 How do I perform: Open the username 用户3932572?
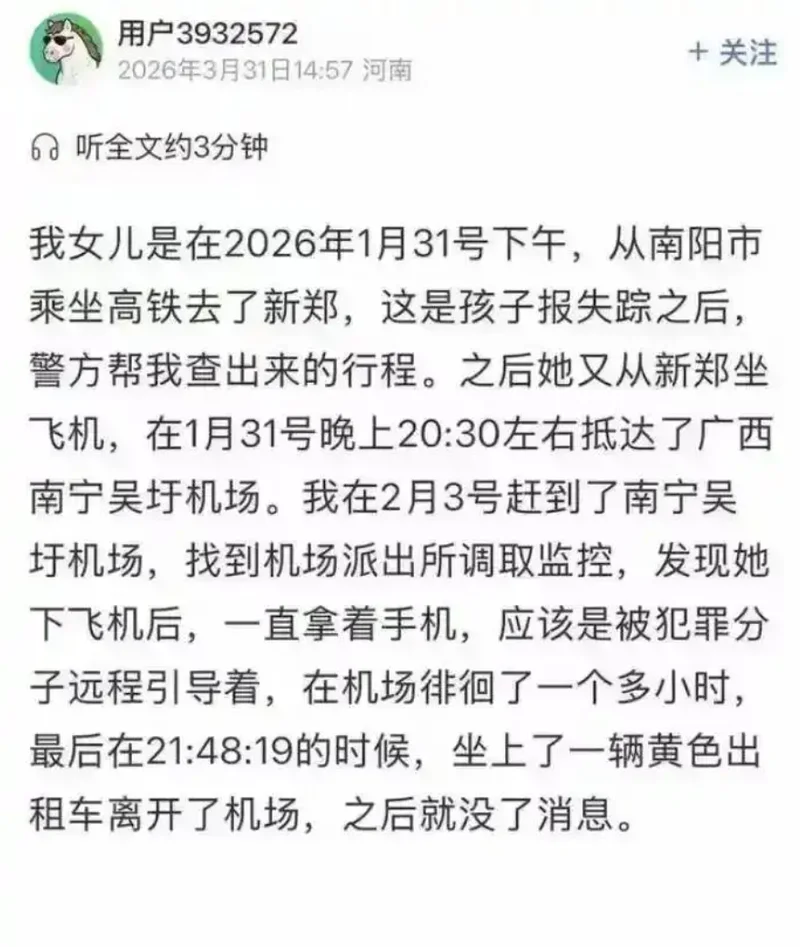click(208, 34)
